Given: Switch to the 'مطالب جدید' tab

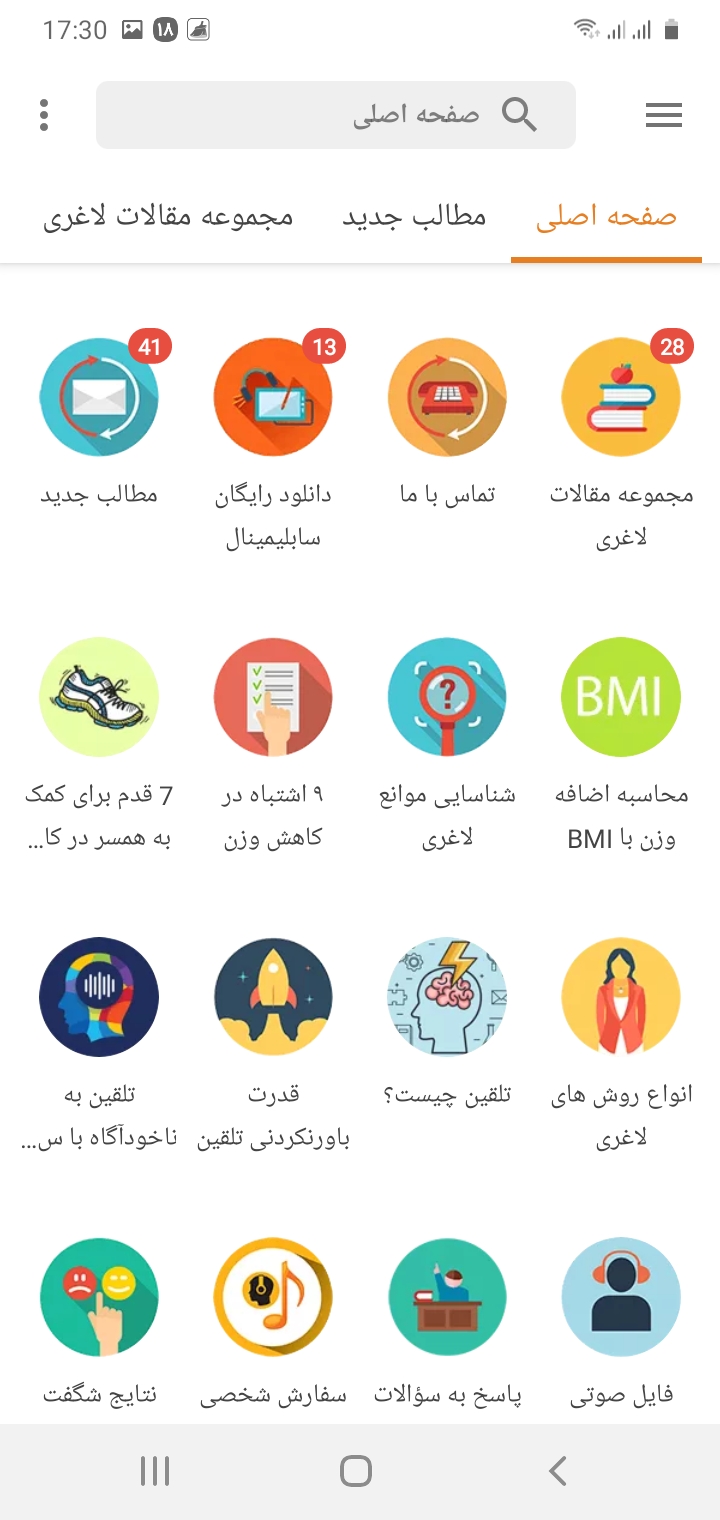Looking at the screenshot, I should [409, 216].
